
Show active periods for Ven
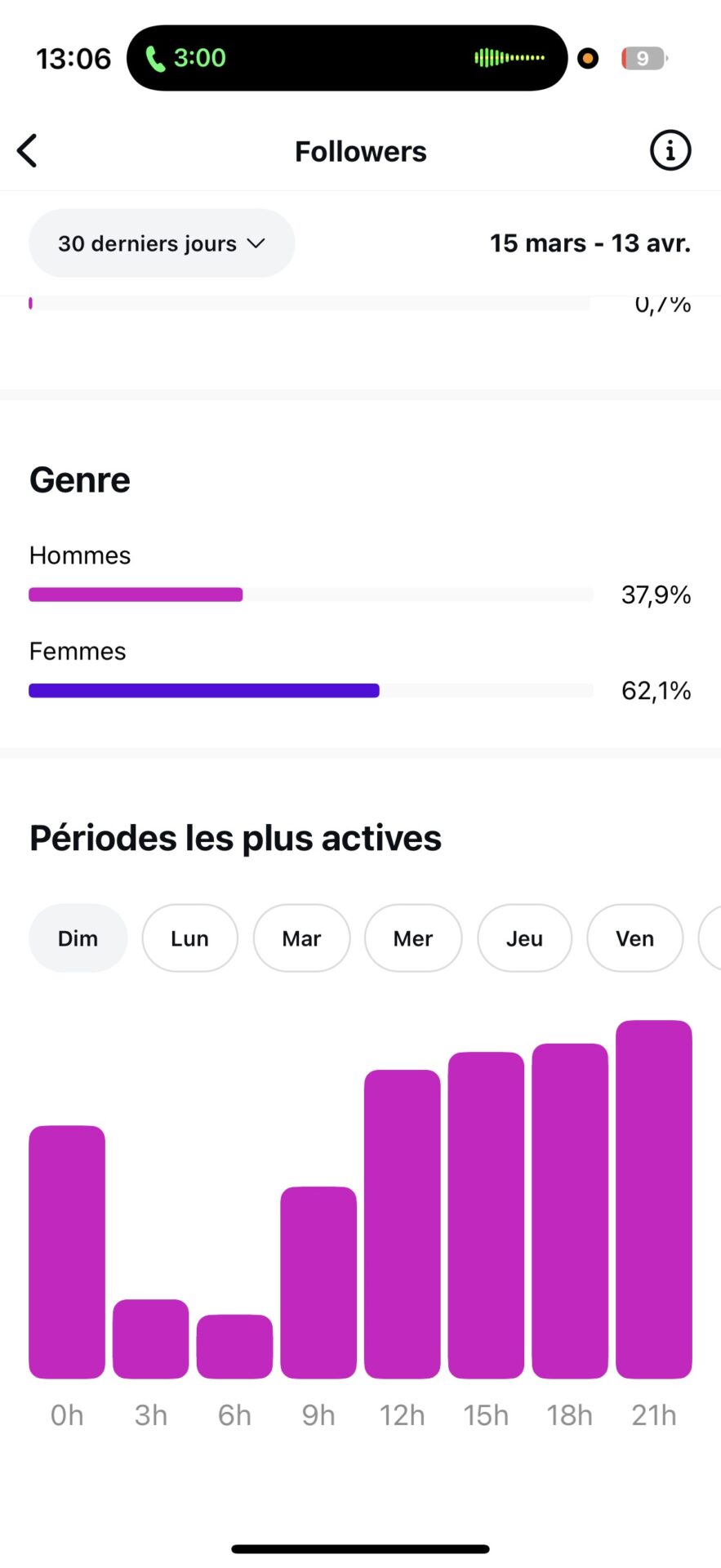coord(634,938)
